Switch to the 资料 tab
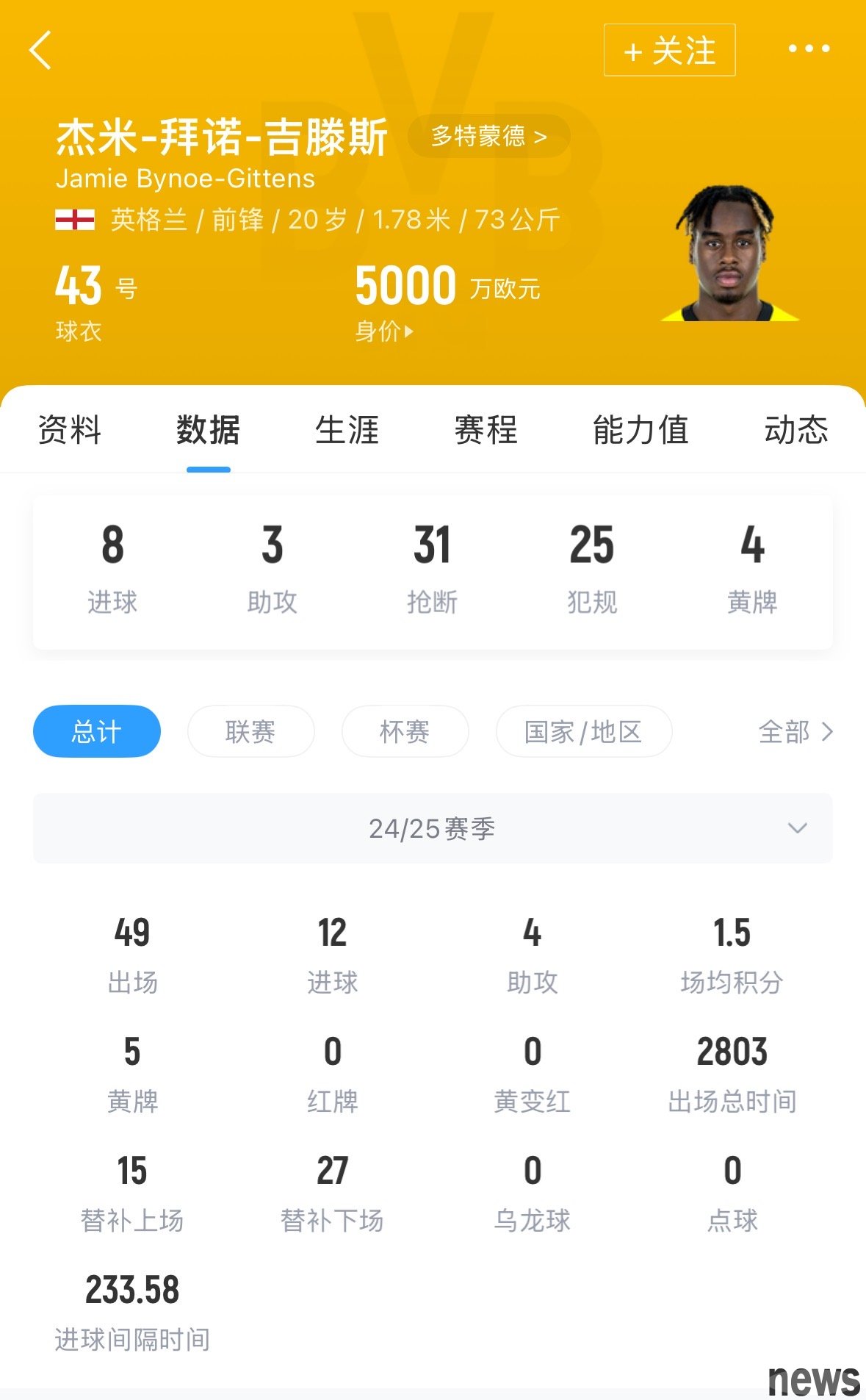The height and width of the screenshot is (1400, 866). coord(69,430)
